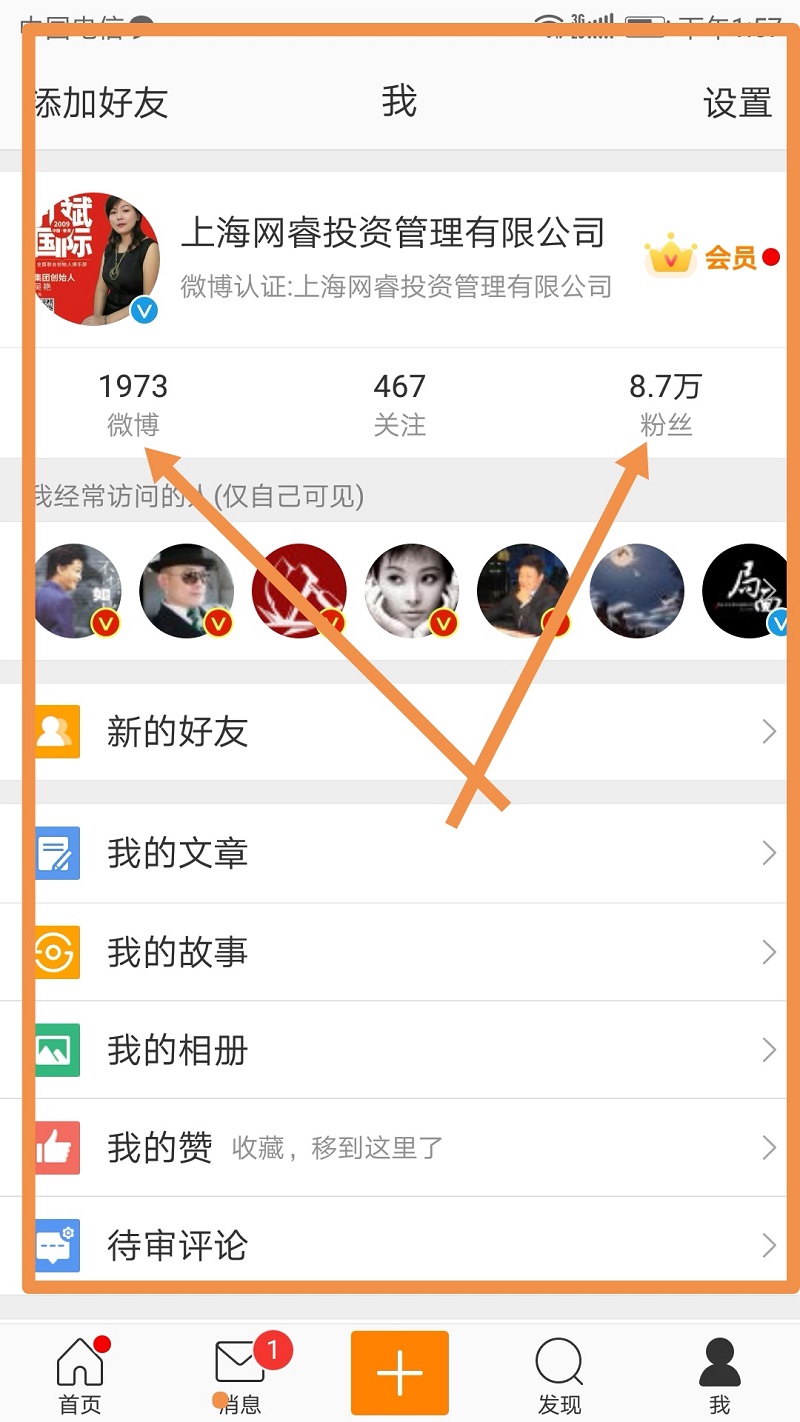
Task: Open 我的相册
Action: point(400,1050)
